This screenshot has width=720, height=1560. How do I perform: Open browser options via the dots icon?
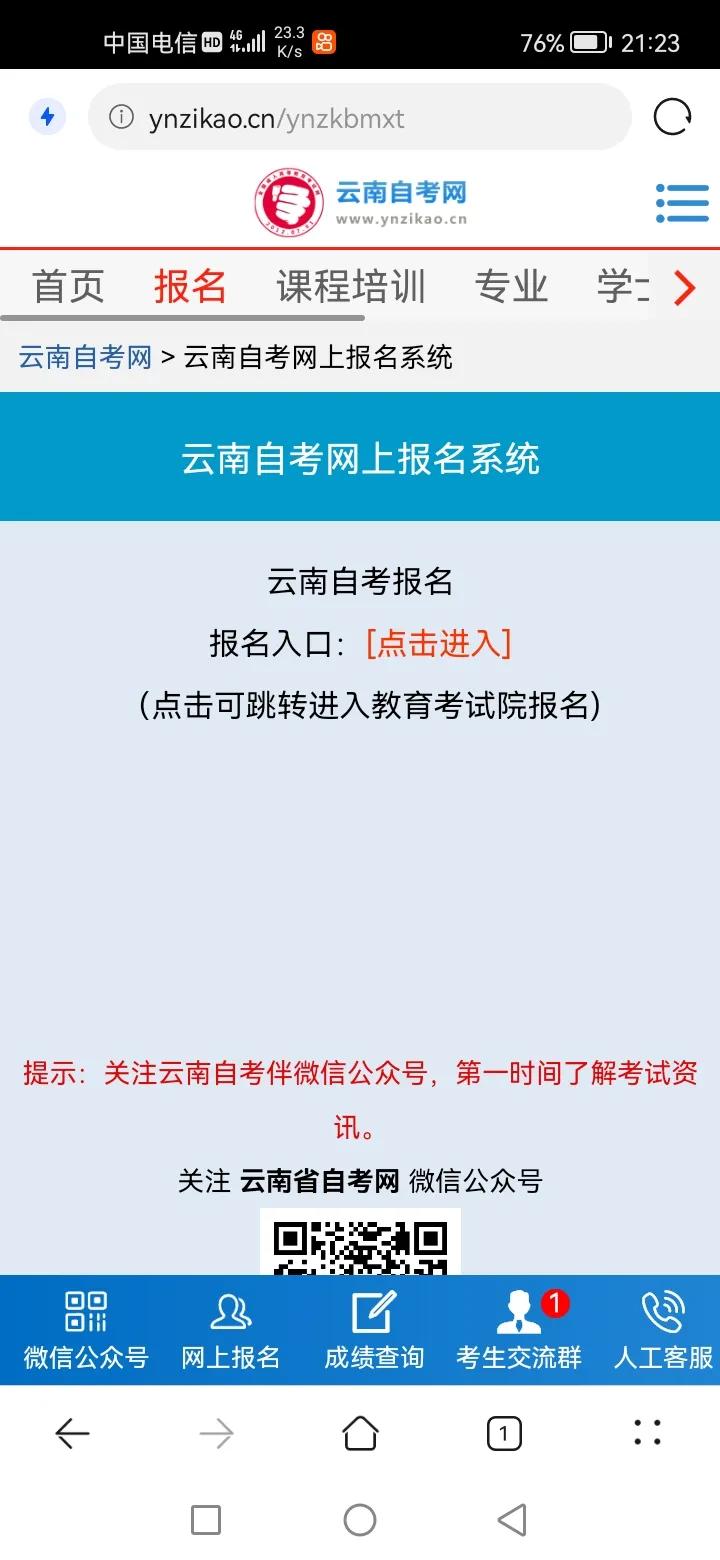point(646,1434)
